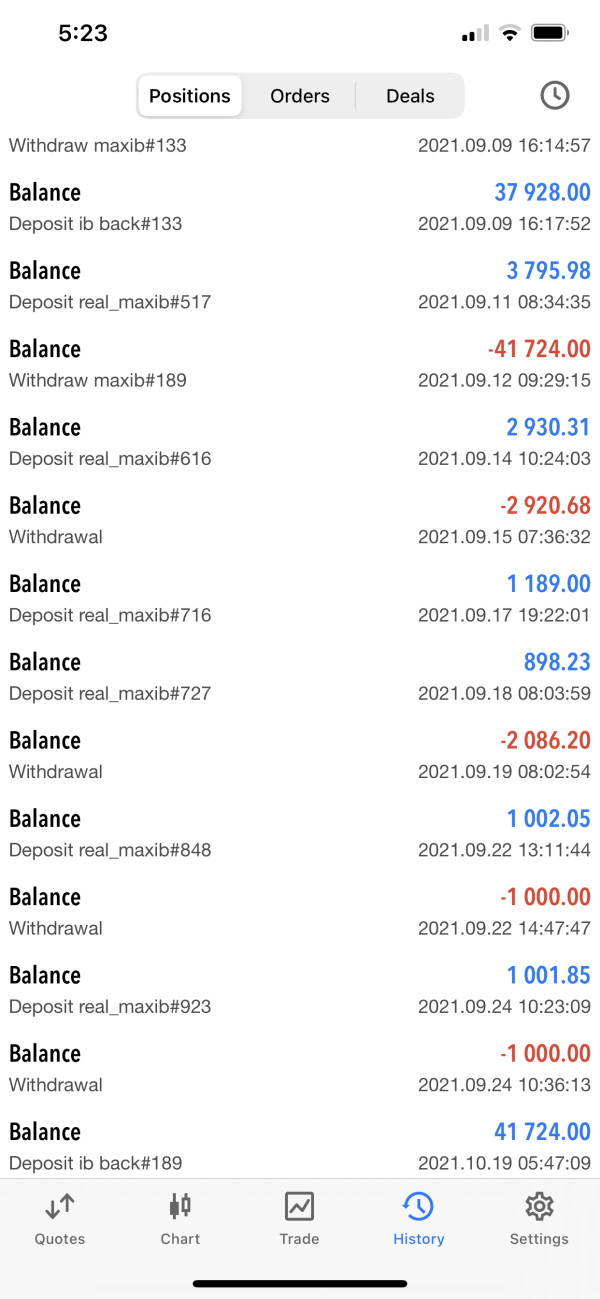Image resolution: width=600 pixels, height=1299 pixels.
Task: Select the History tab
Action: 418,1219
